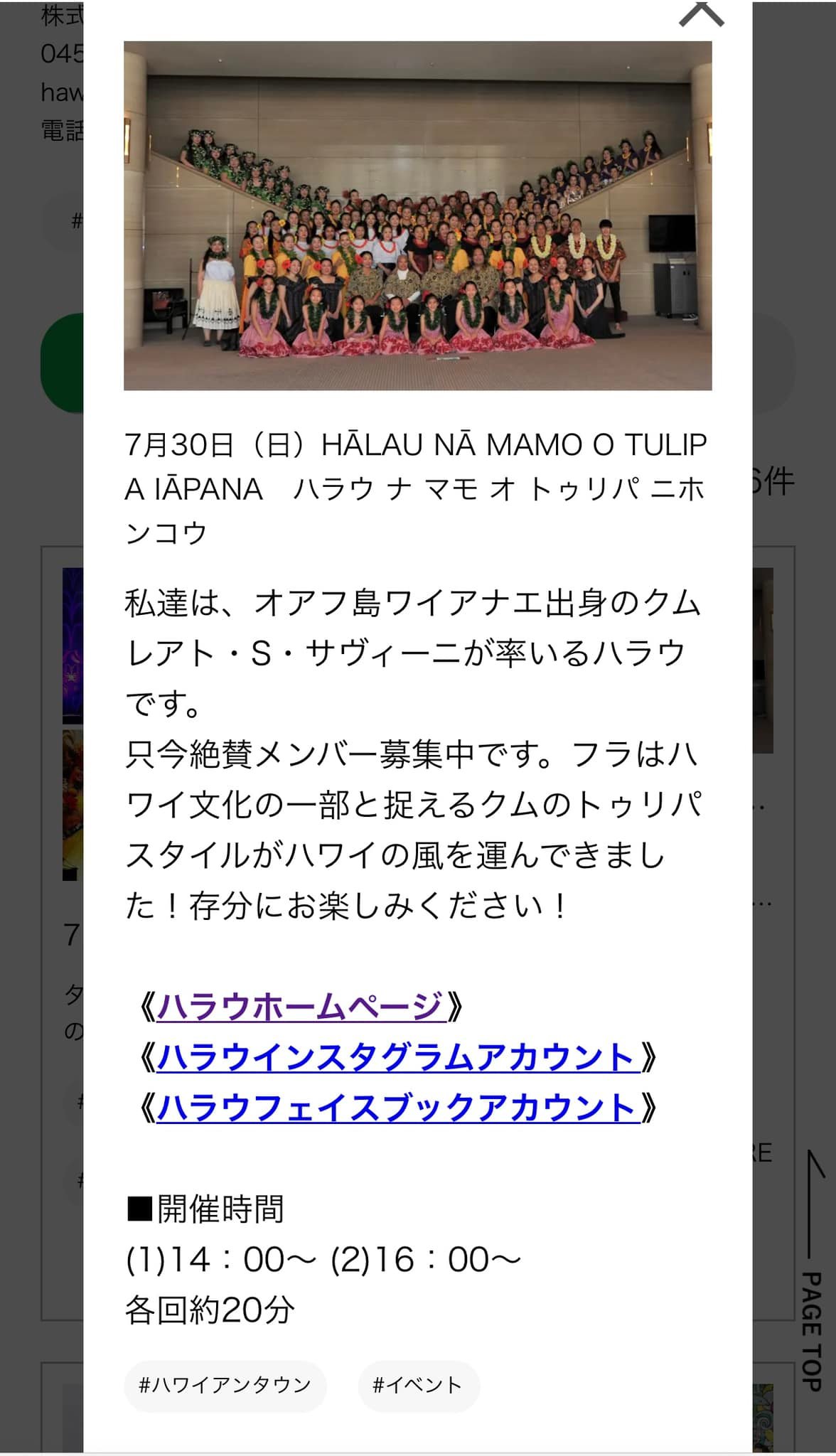This screenshot has height=1456, width=836.
Task: Select the #ハワイアンタウン tag chip
Action: pos(225,1385)
